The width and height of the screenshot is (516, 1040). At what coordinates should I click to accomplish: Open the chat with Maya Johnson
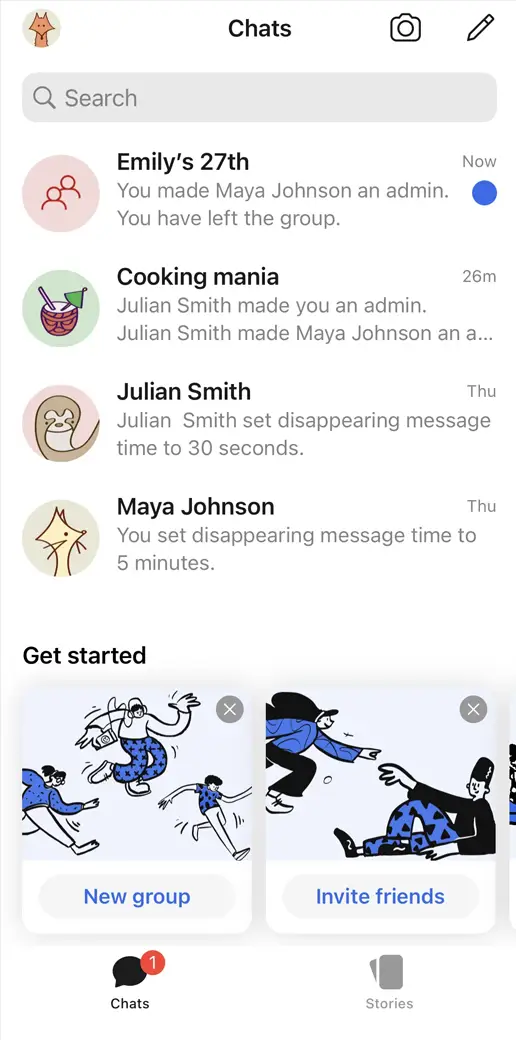click(259, 535)
